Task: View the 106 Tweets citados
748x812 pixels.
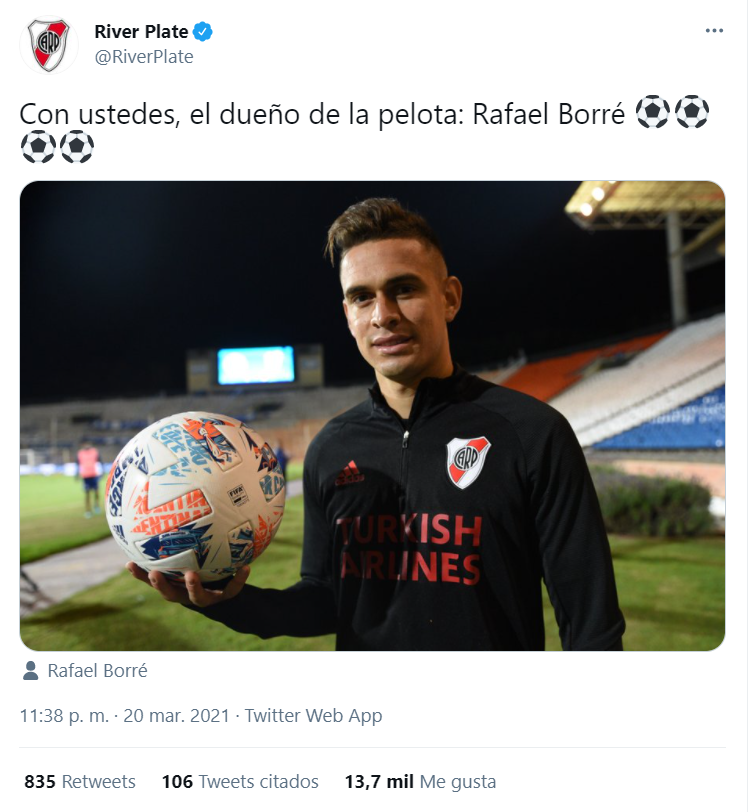Action: pos(240,781)
